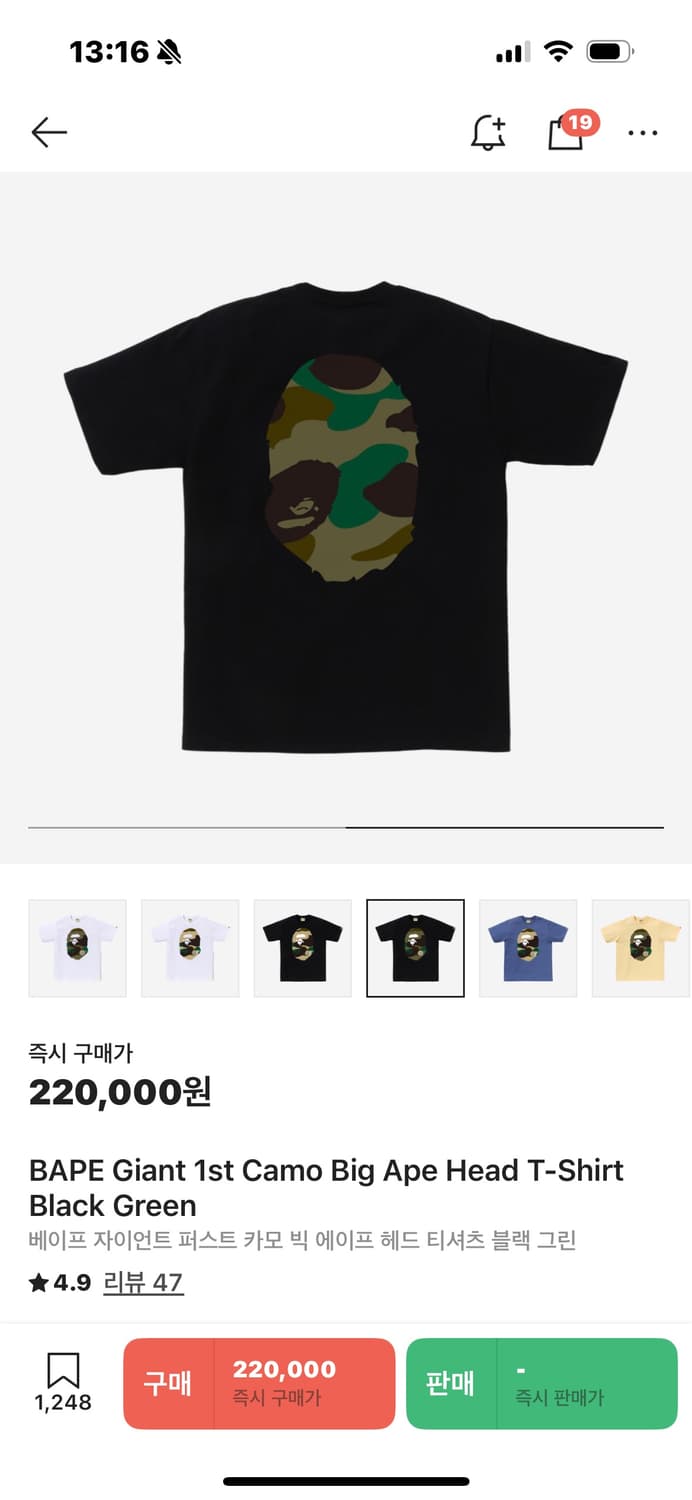This screenshot has width=692, height=1500.
Task: Tap the green 판매 sell button
Action: click(x=542, y=1383)
